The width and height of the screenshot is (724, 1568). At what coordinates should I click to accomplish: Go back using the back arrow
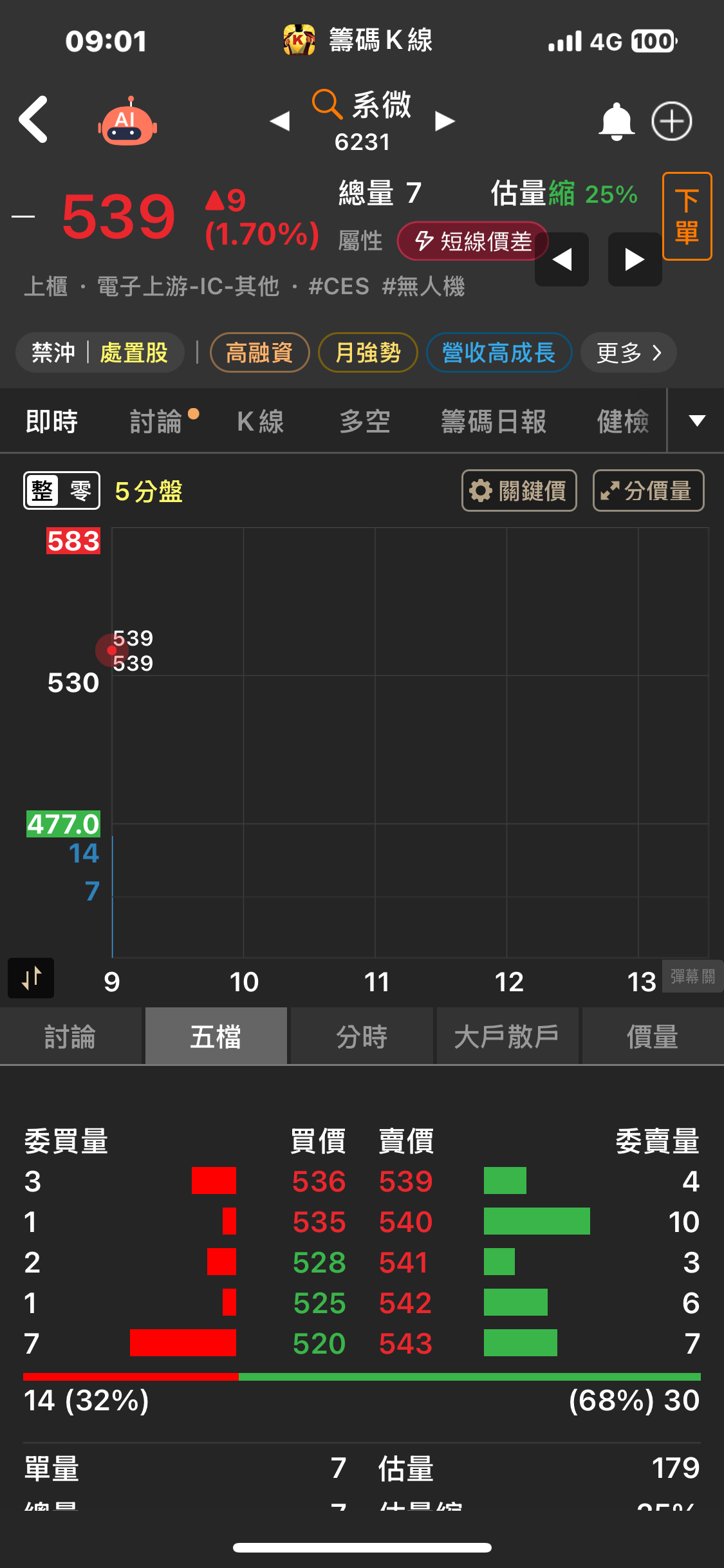pyautogui.click(x=33, y=120)
